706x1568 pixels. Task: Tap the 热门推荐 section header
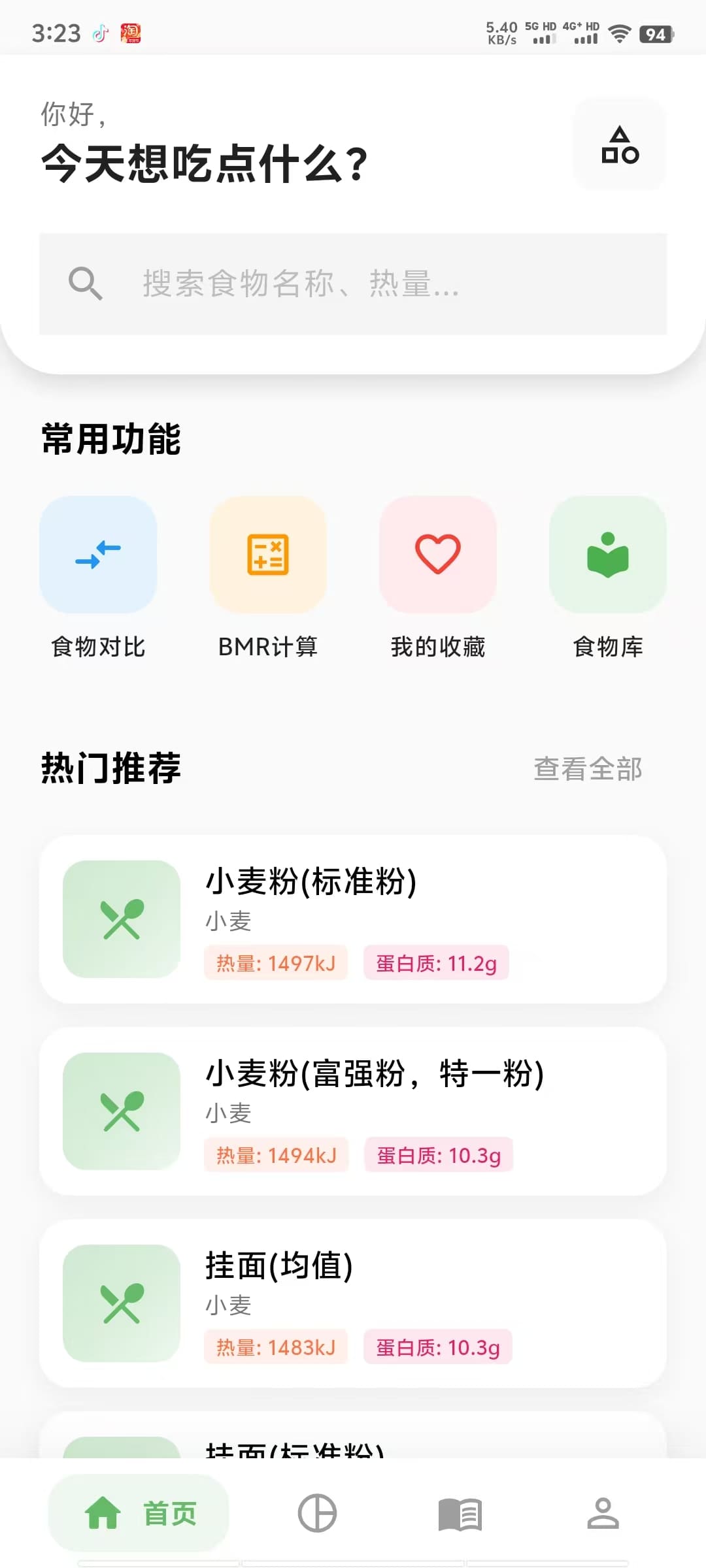110,769
